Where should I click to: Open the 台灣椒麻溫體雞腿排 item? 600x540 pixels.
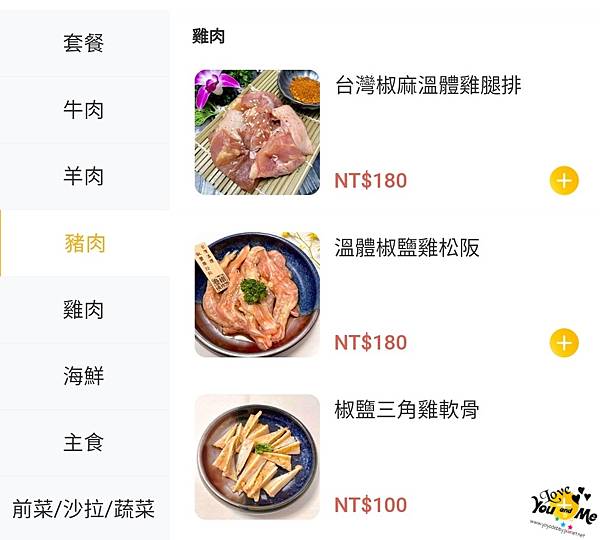(x=427, y=86)
